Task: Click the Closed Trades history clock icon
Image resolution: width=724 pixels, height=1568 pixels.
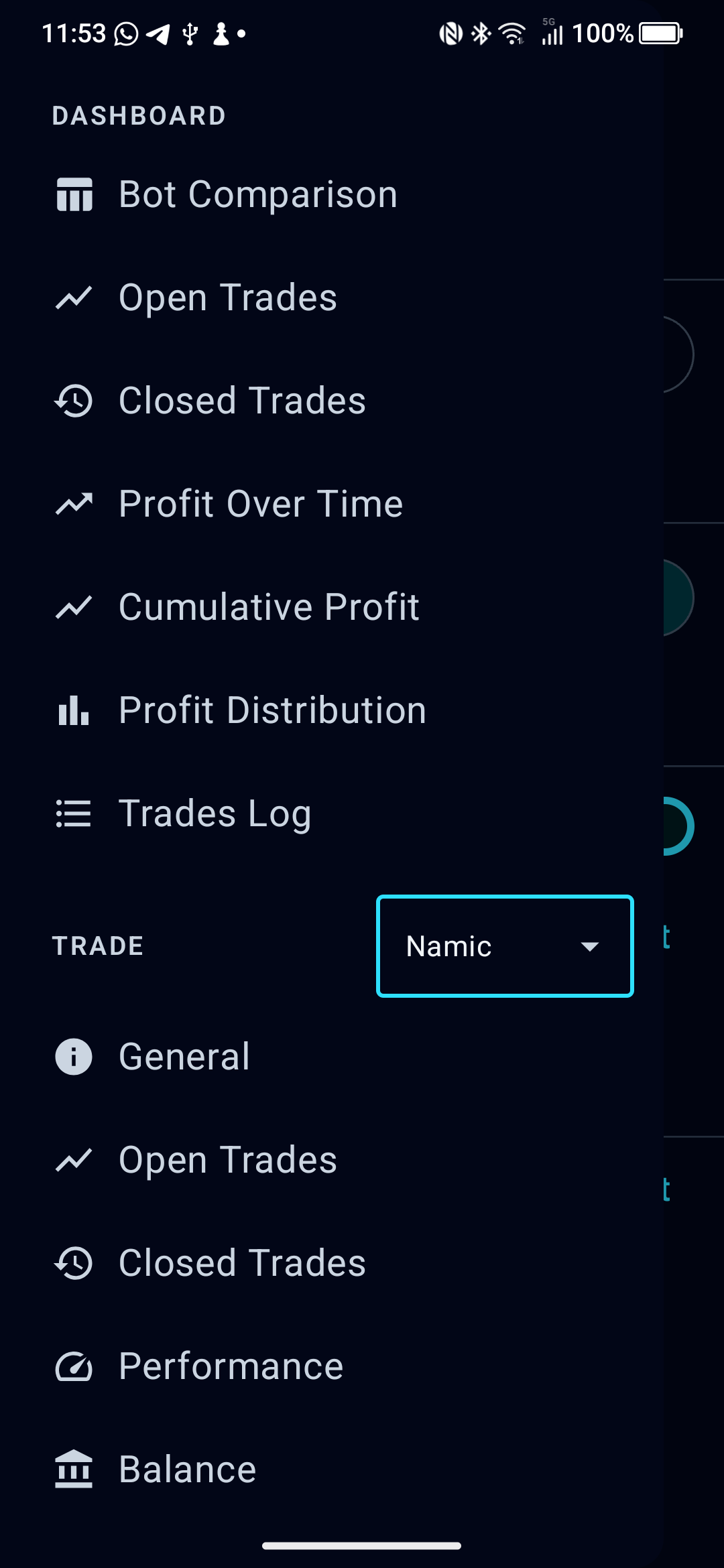Action: pos(74,401)
